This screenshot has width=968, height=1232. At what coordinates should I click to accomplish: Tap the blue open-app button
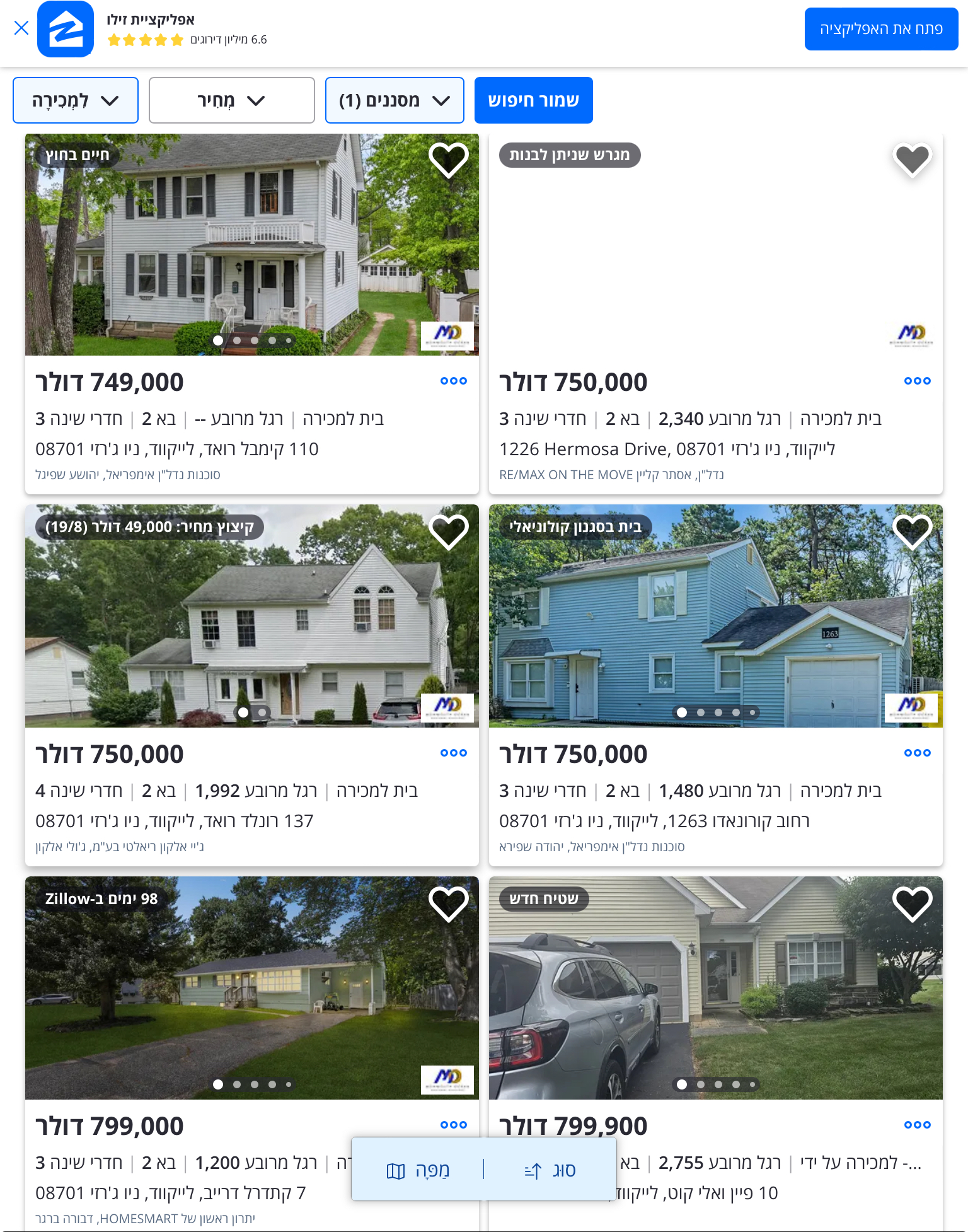pyautogui.click(x=880, y=29)
